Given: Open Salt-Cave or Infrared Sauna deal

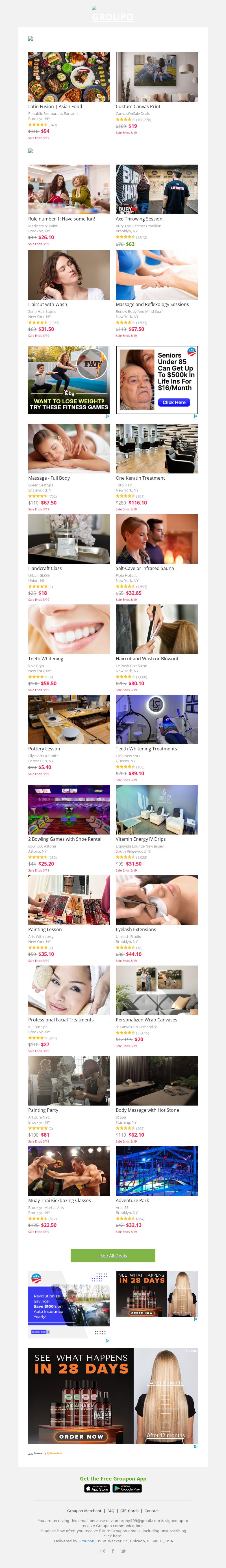Looking at the screenshot, I should pos(157,539).
